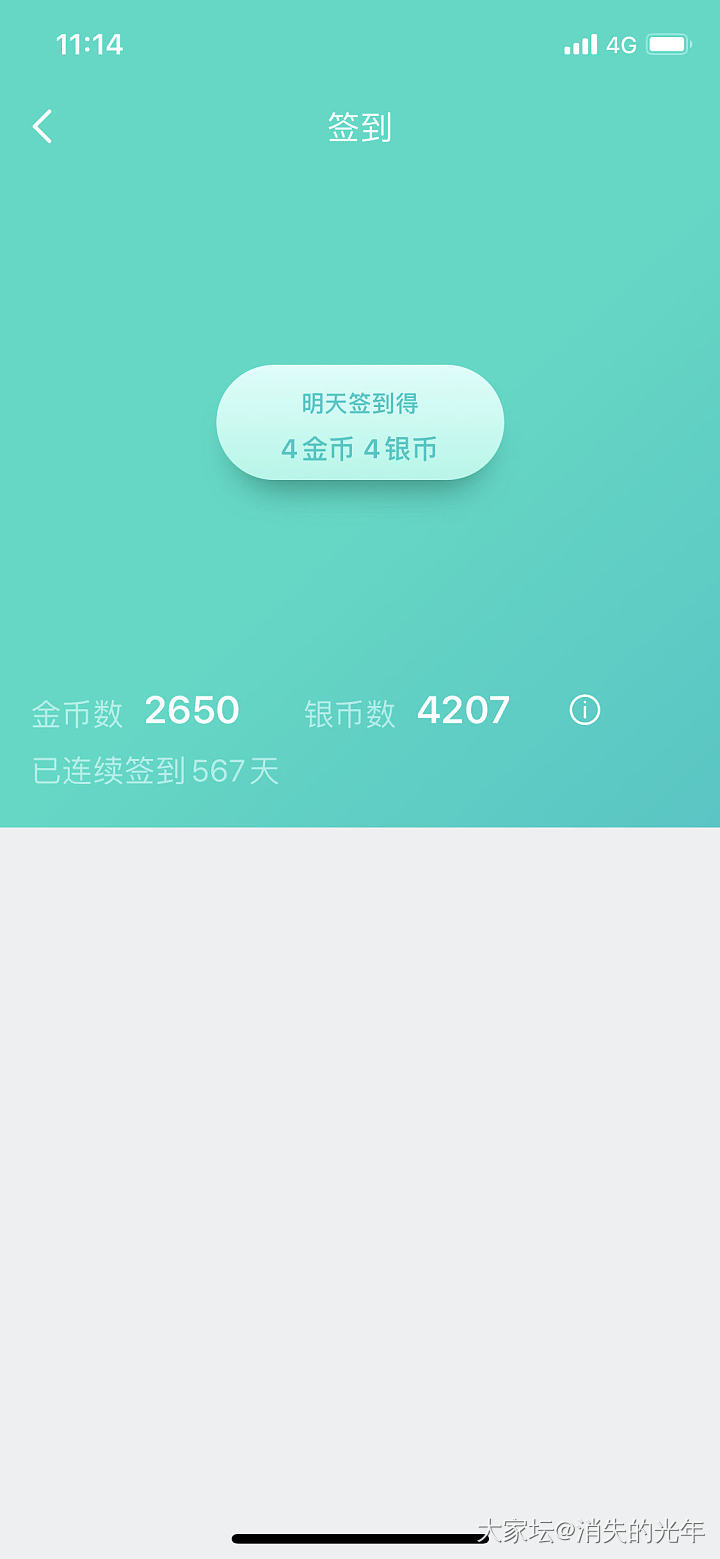Tap the 明天签到得 4金币 4银币 button

coord(360,423)
